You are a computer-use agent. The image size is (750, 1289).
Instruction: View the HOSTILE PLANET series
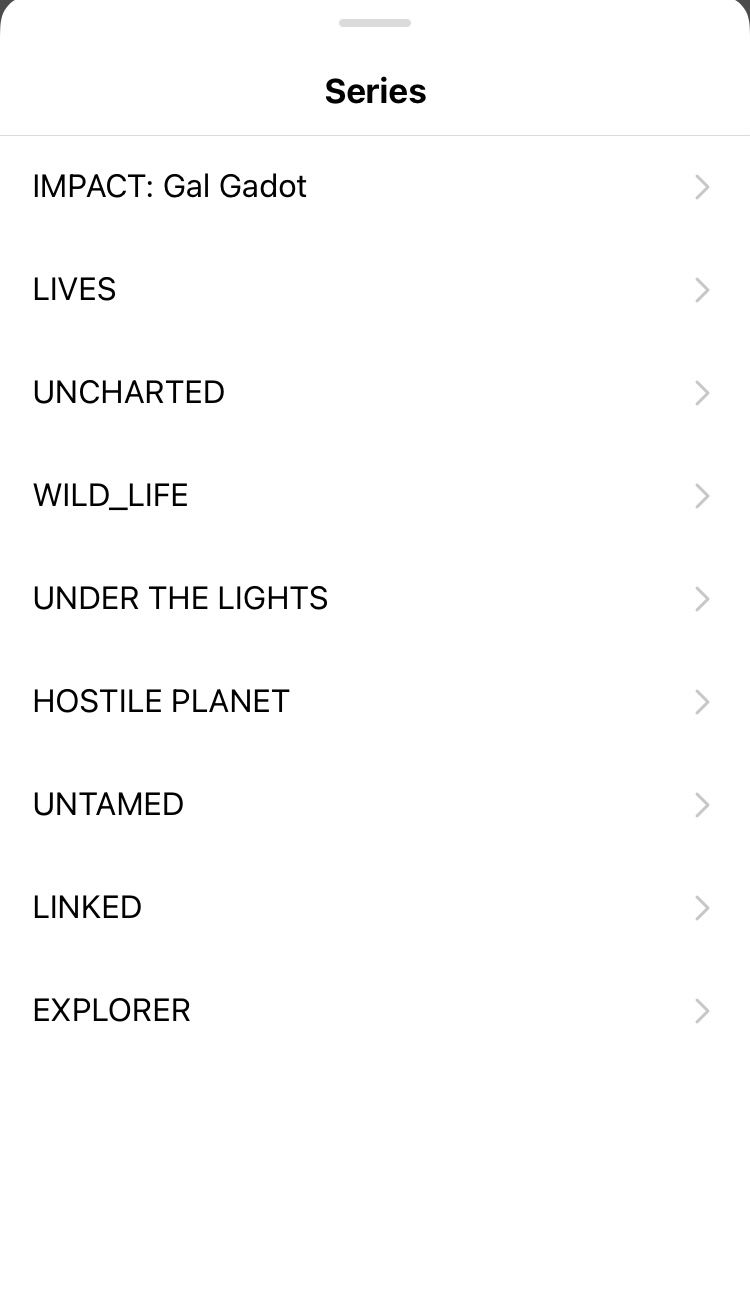375,702
